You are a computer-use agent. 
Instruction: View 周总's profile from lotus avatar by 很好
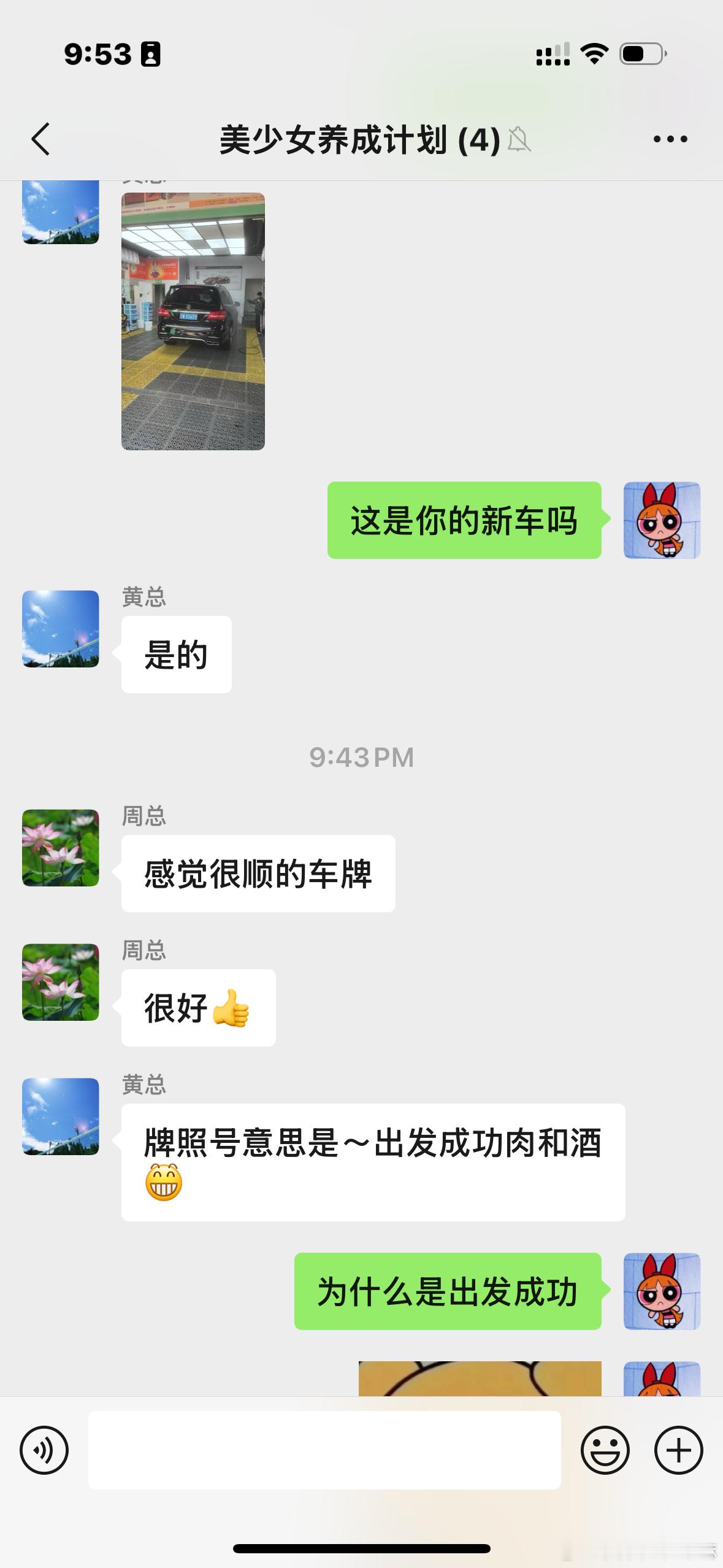[x=61, y=982]
